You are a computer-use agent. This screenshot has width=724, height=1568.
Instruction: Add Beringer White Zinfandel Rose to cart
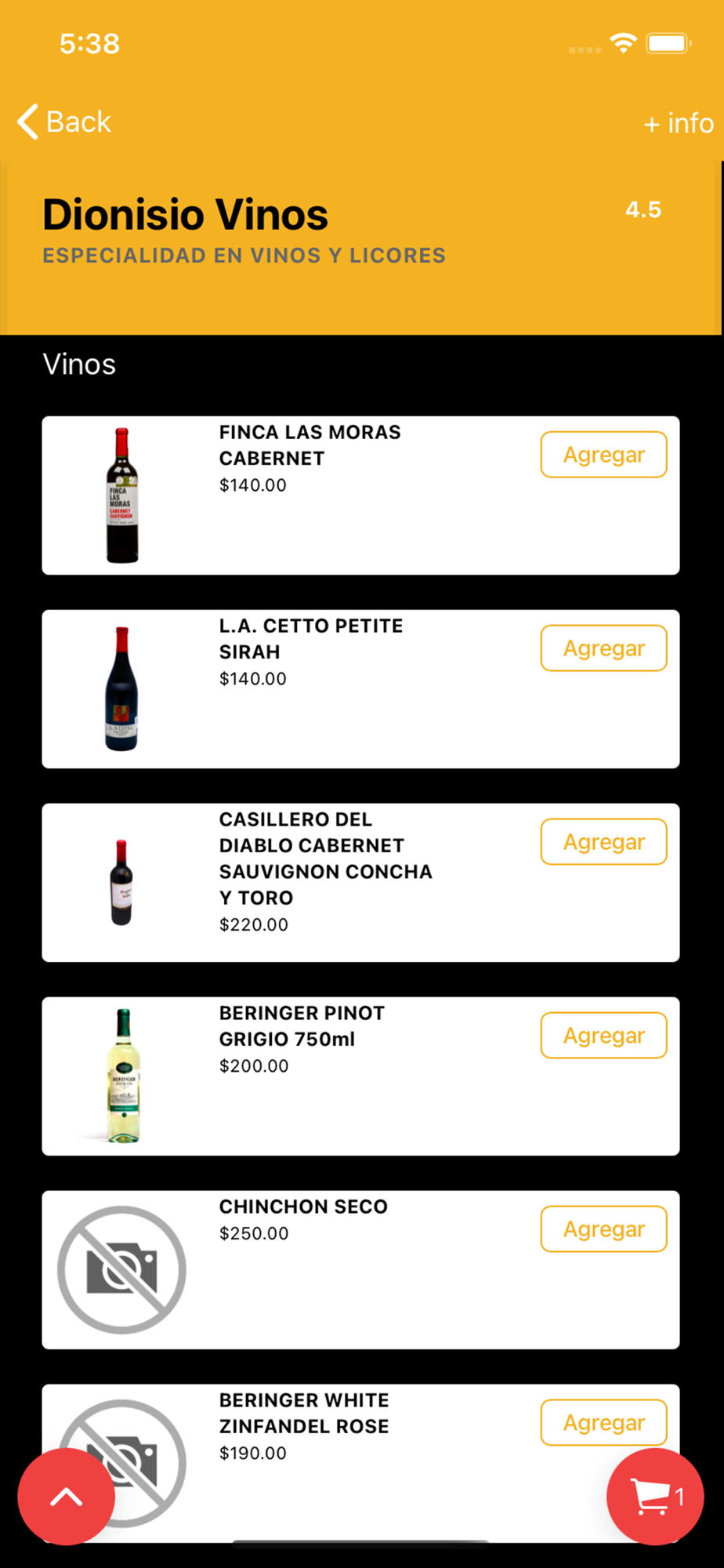(603, 1423)
